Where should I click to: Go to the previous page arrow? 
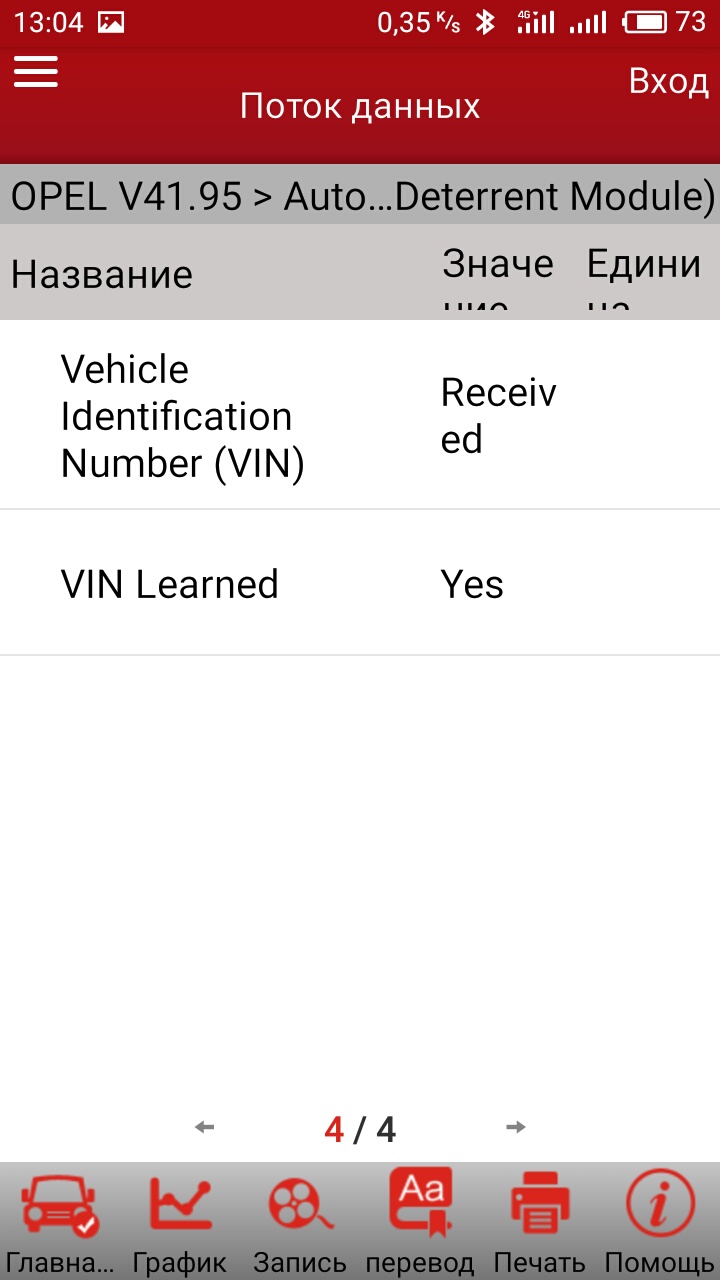pos(205,1127)
